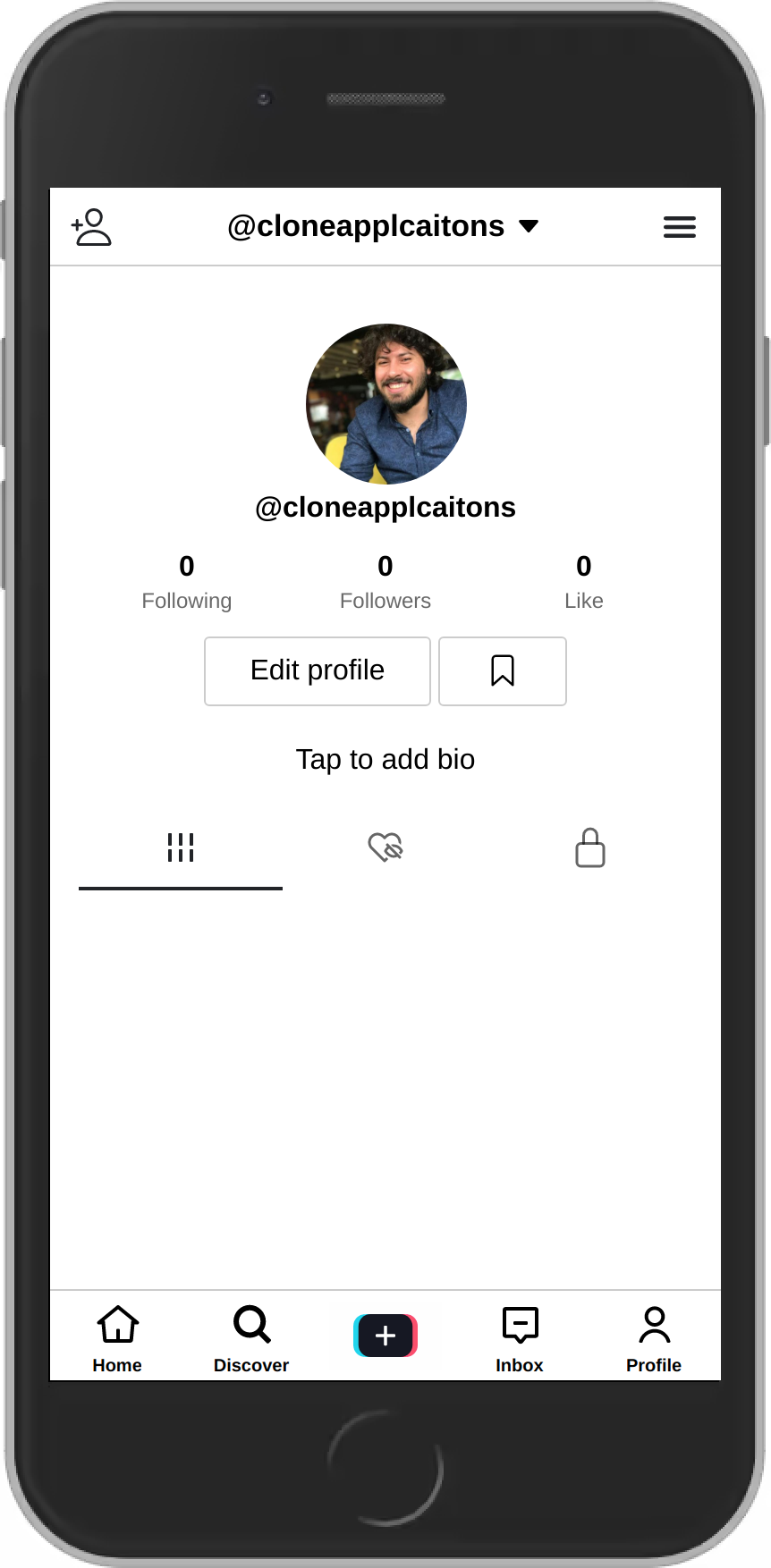Expand the @cloneapplcaitons account switcher
This screenshot has height=1568, width=771.
(x=383, y=227)
